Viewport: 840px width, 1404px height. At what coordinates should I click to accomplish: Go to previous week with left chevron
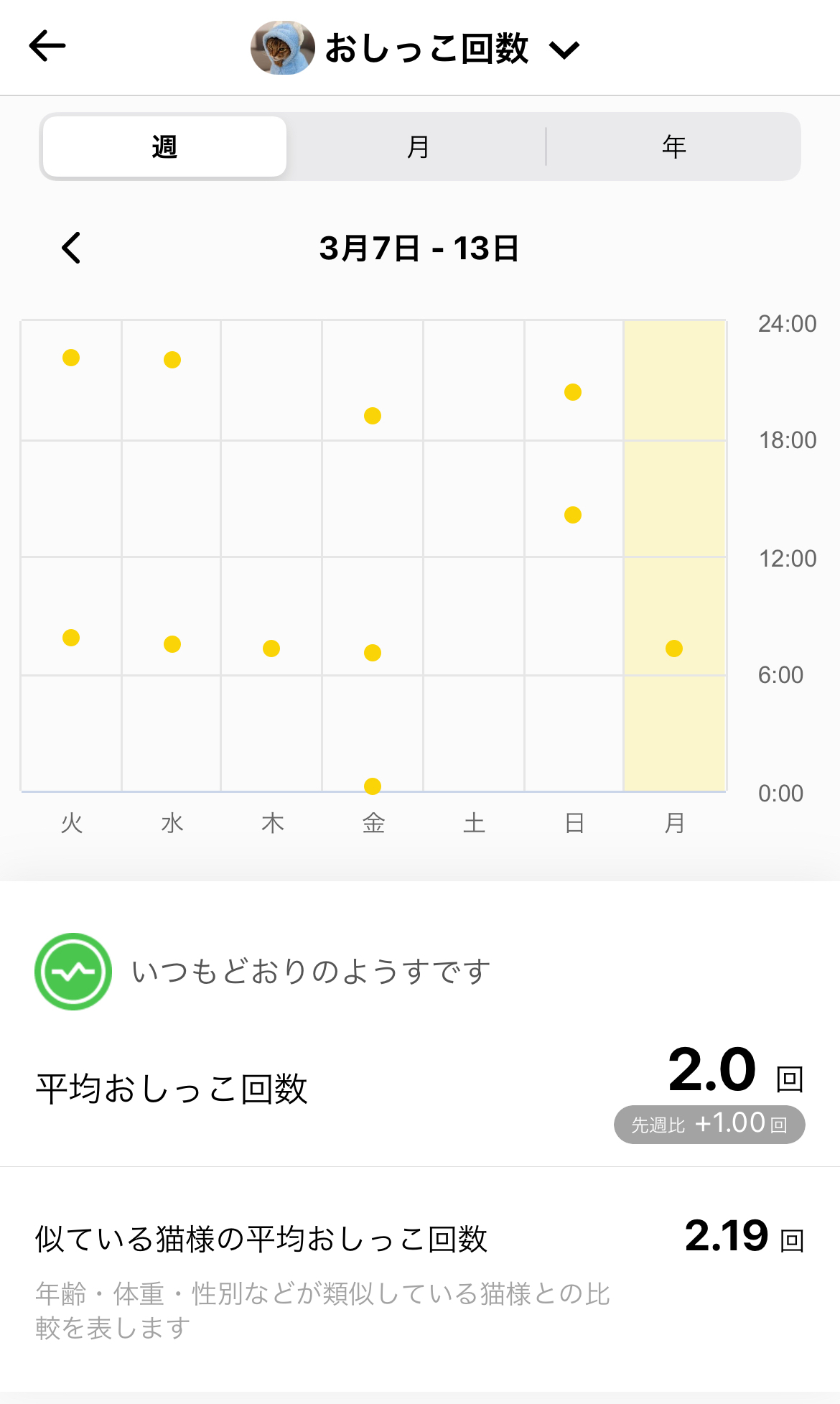click(70, 248)
